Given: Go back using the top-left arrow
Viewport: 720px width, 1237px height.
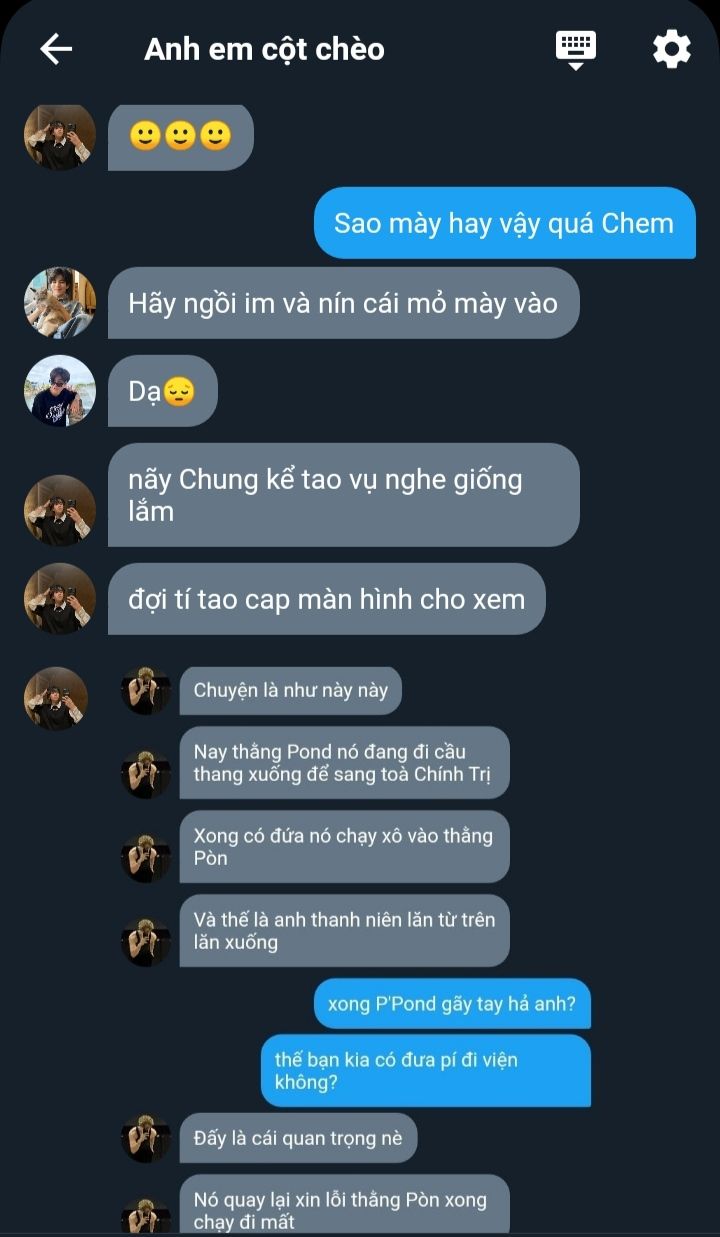Looking at the screenshot, I should point(56,49).
